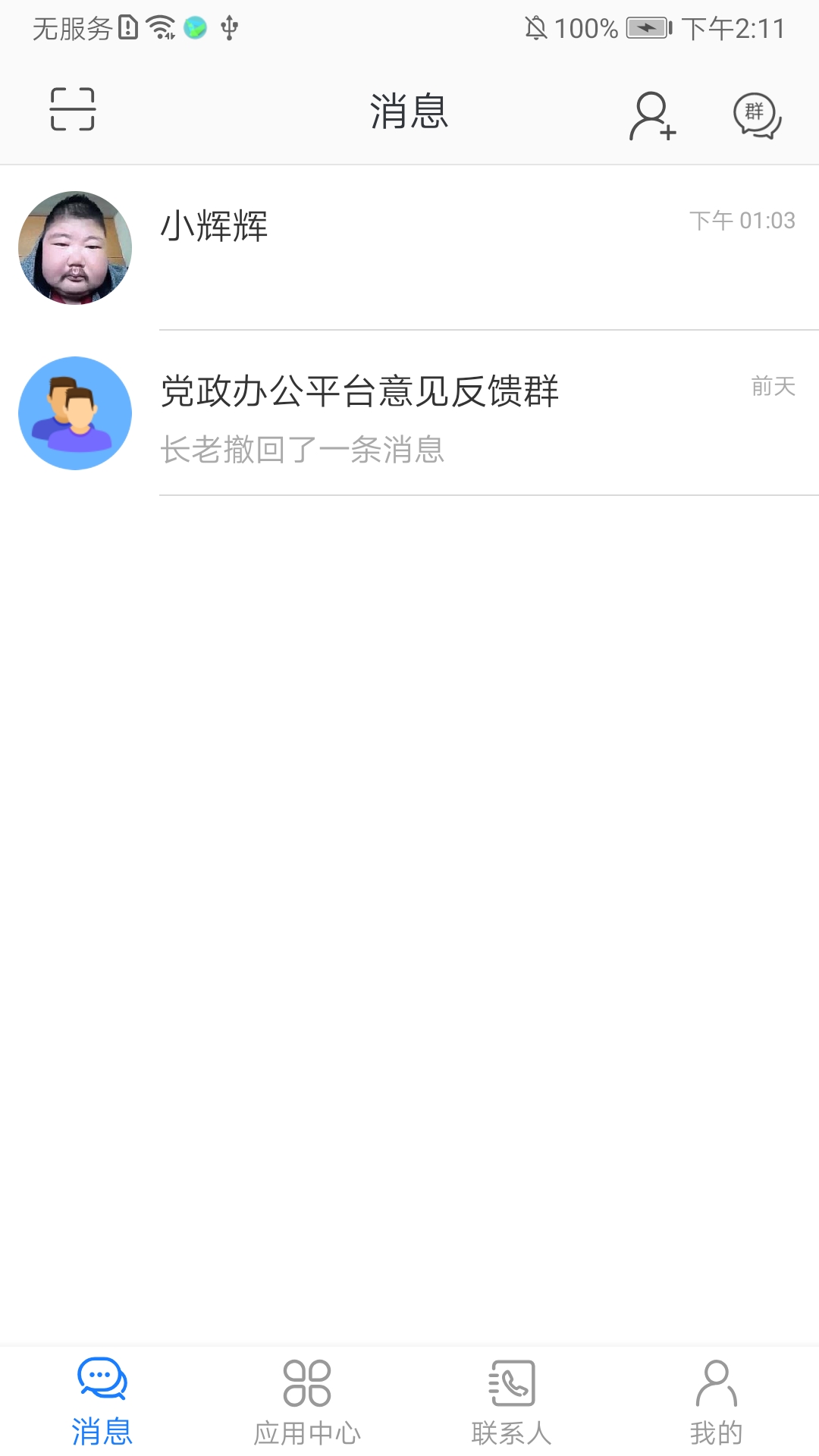Switch to the 消息 tab
The width and height of the screenshot is (819, 1456).
[102, 1401]
